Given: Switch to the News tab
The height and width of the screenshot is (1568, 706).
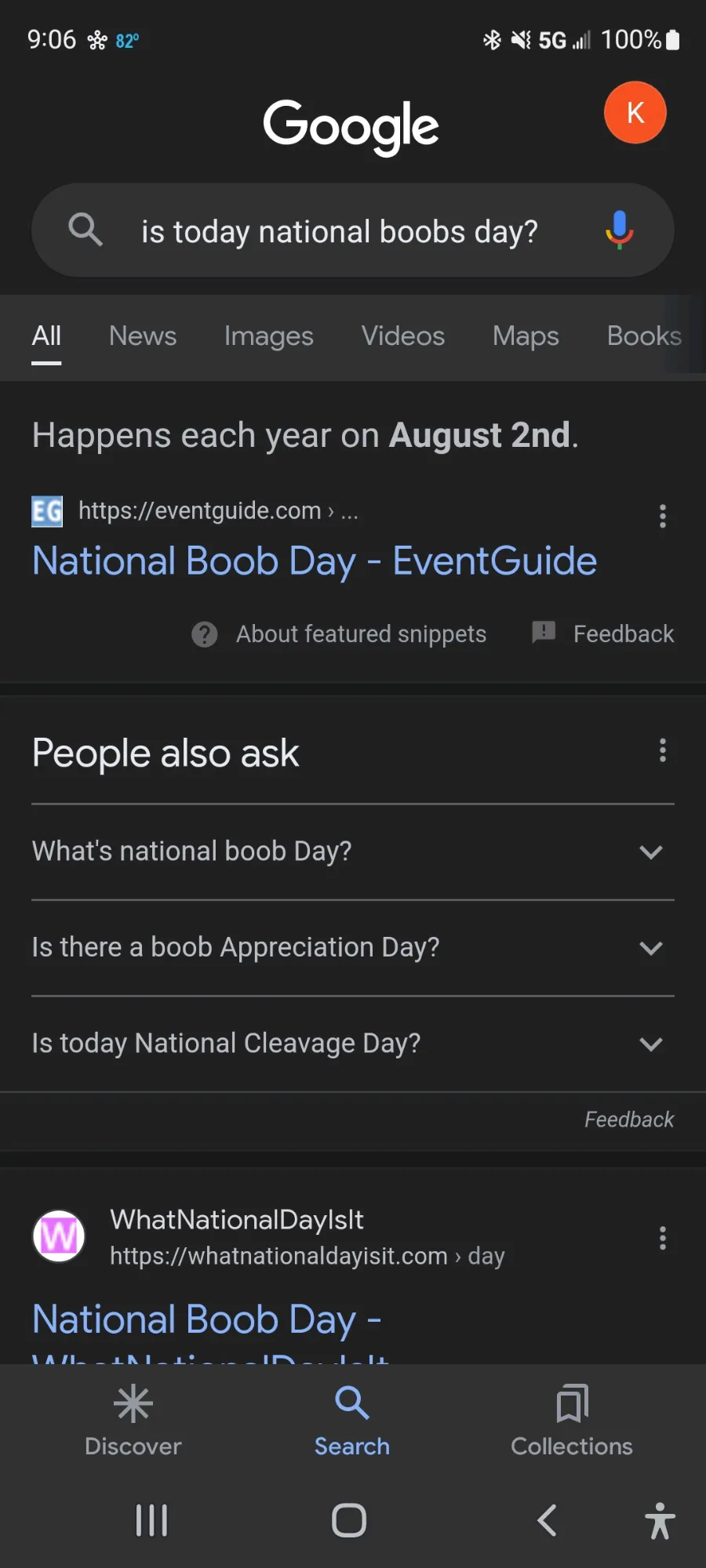Looking at the screenshot, I should 143,336.
